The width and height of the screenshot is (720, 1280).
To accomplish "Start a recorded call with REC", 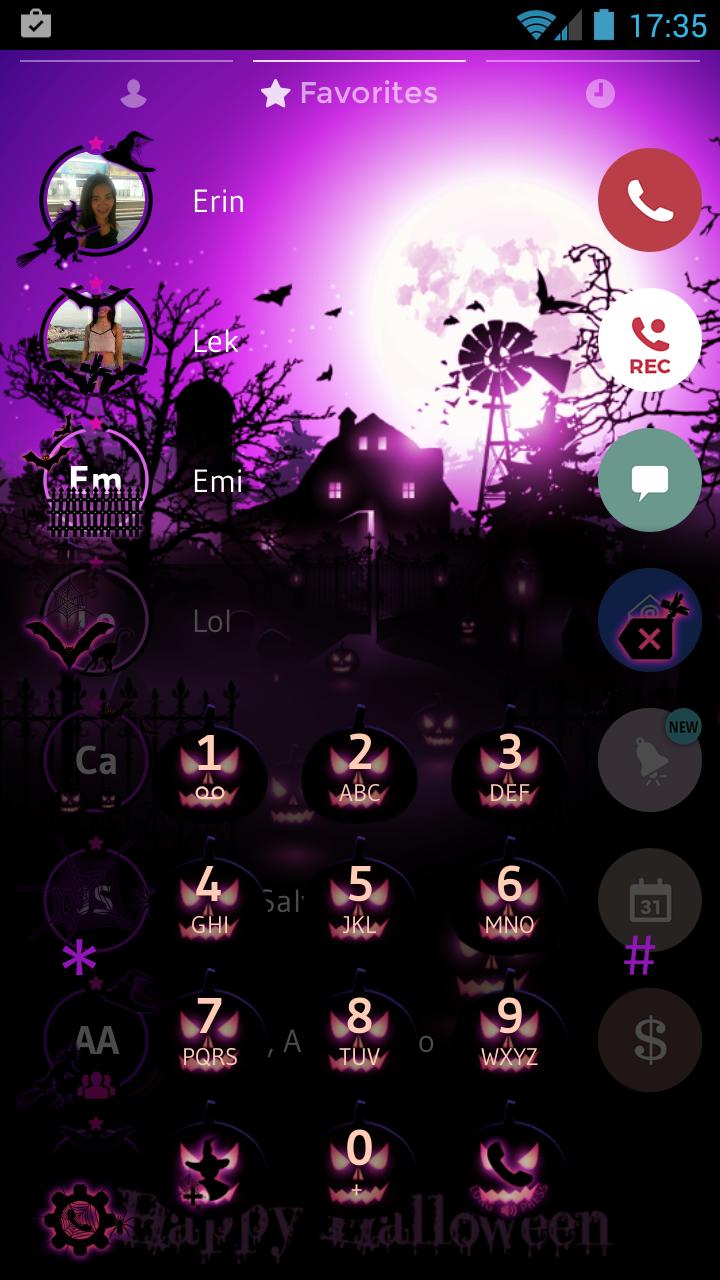I will point(650,340).
